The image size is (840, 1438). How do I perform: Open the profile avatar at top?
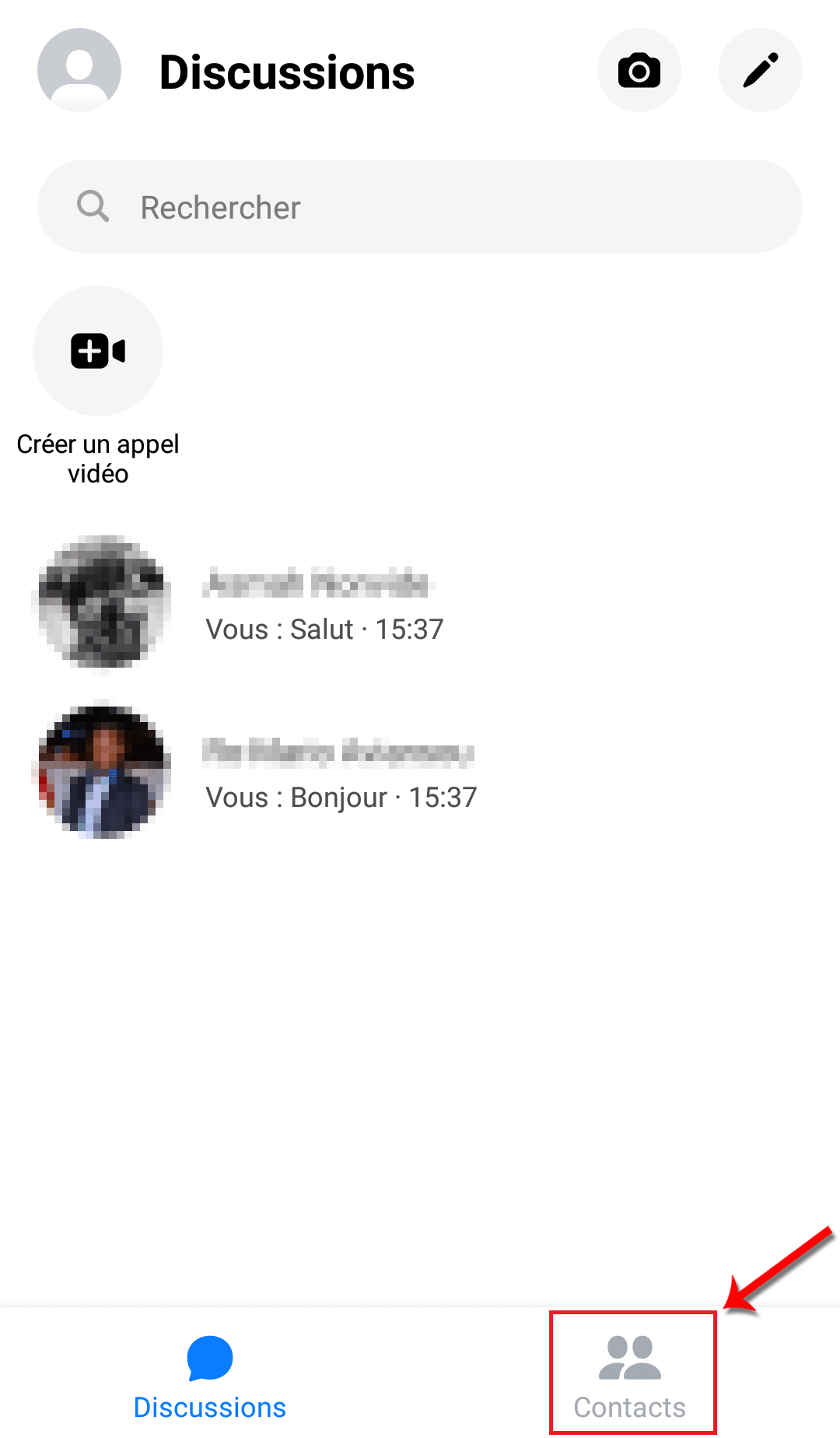point(79,70)
